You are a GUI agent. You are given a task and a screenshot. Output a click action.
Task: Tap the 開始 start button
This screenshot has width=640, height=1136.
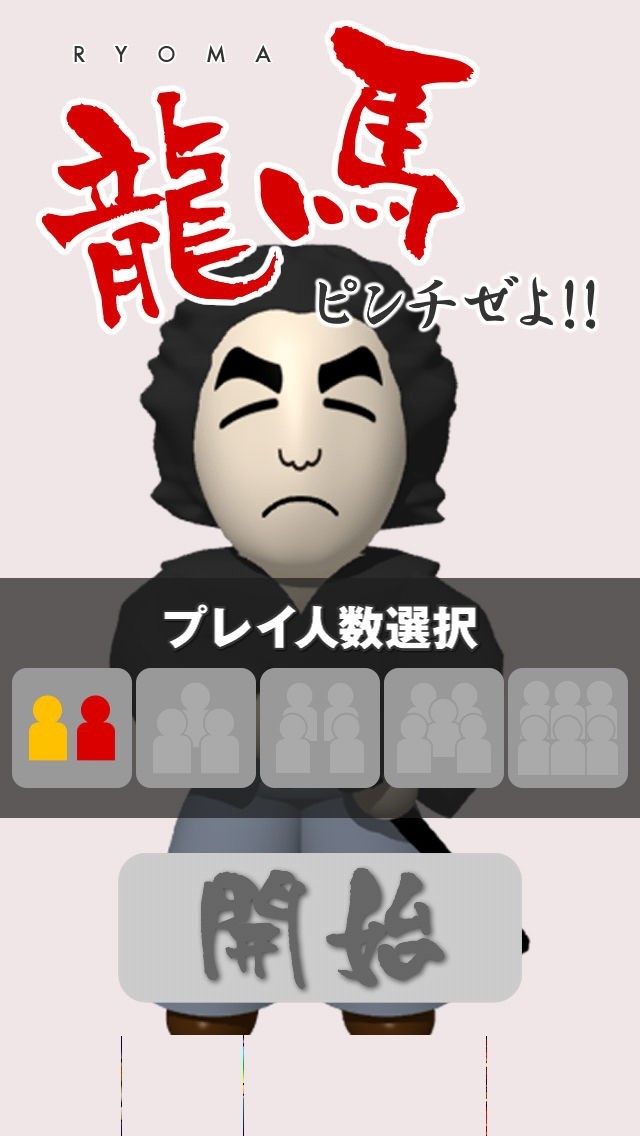[320, 927]
